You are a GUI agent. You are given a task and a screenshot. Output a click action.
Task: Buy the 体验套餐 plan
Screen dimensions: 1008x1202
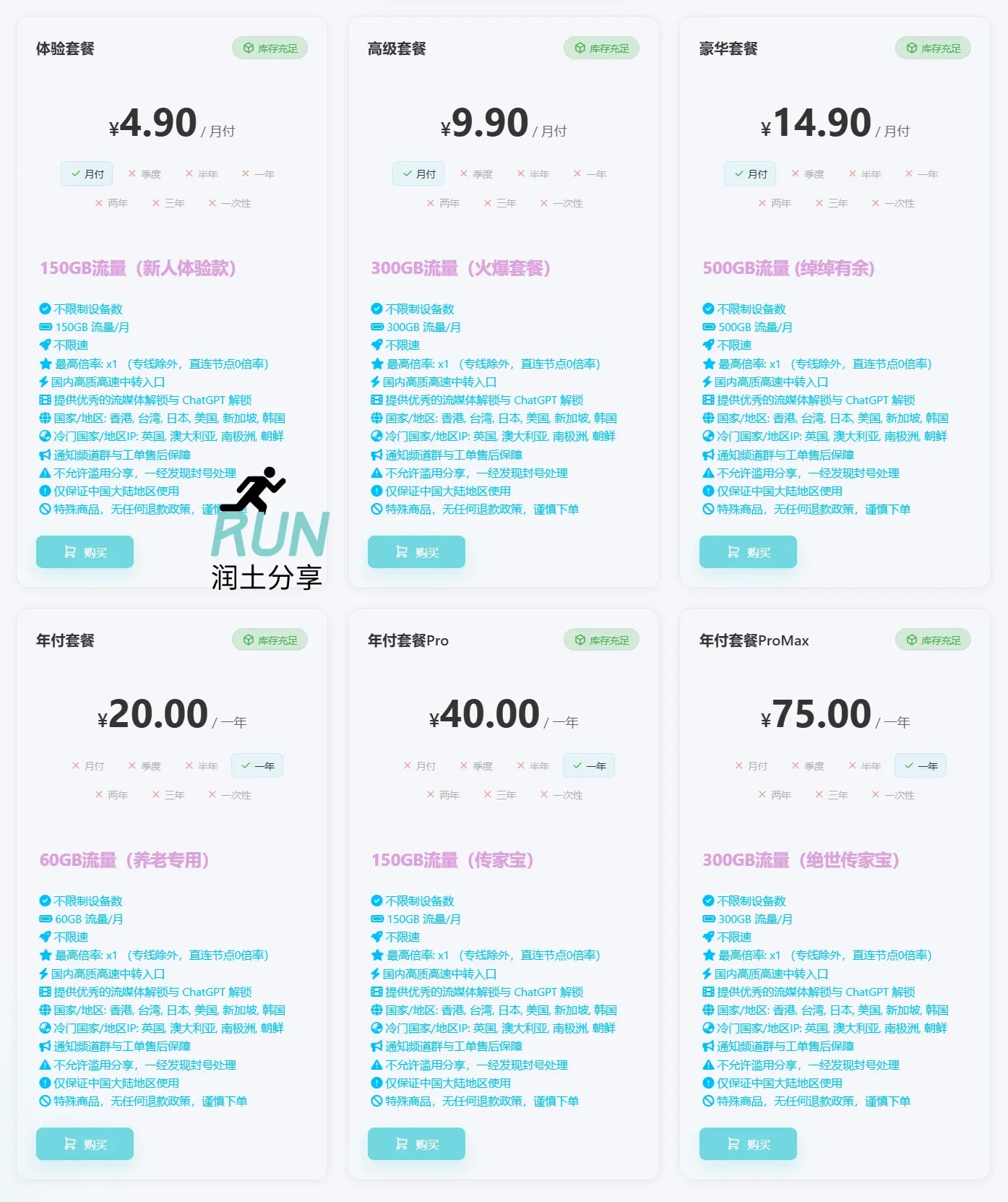coord(85,552)
